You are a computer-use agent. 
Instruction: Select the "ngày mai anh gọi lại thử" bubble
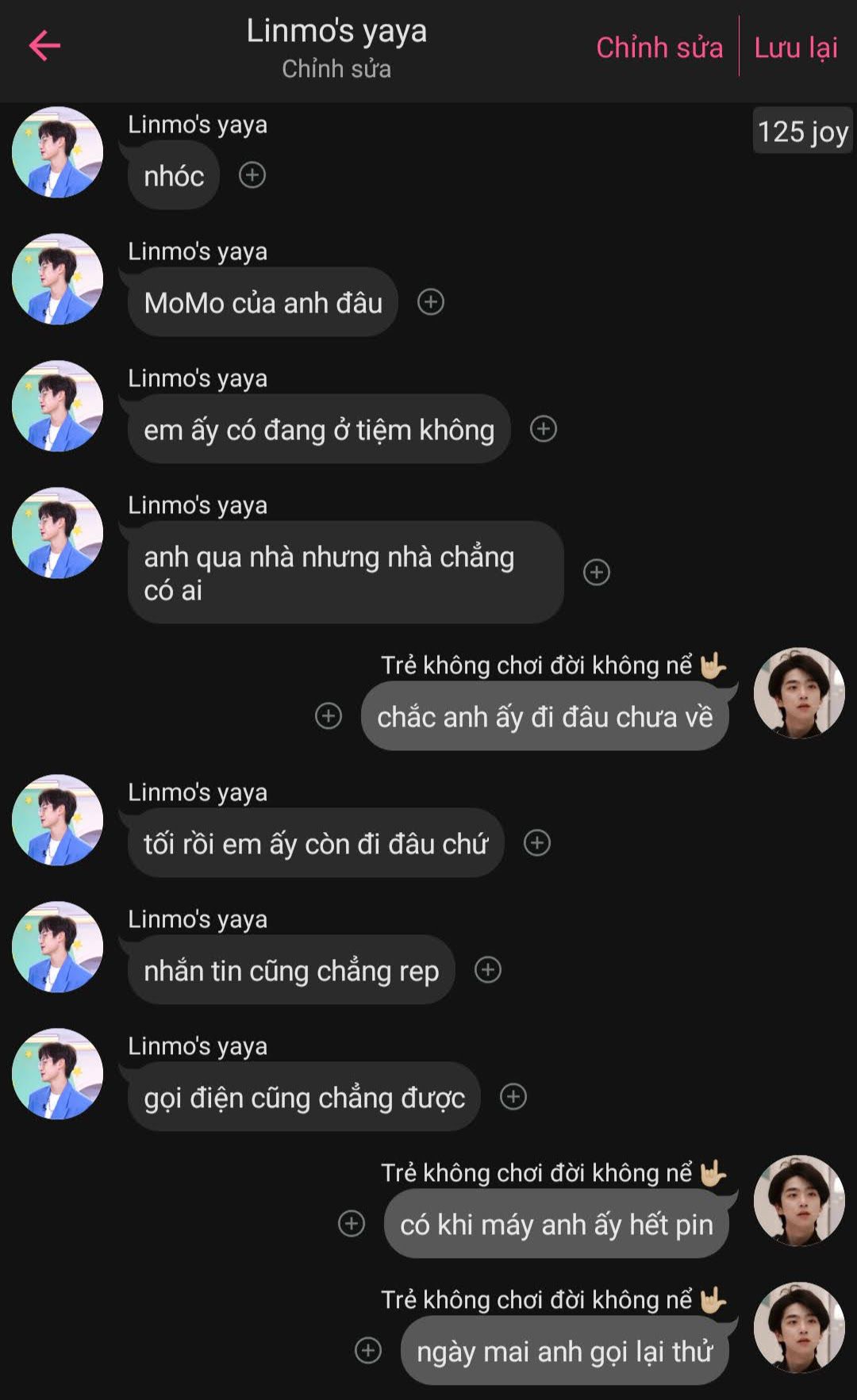tap(564, 1351)
